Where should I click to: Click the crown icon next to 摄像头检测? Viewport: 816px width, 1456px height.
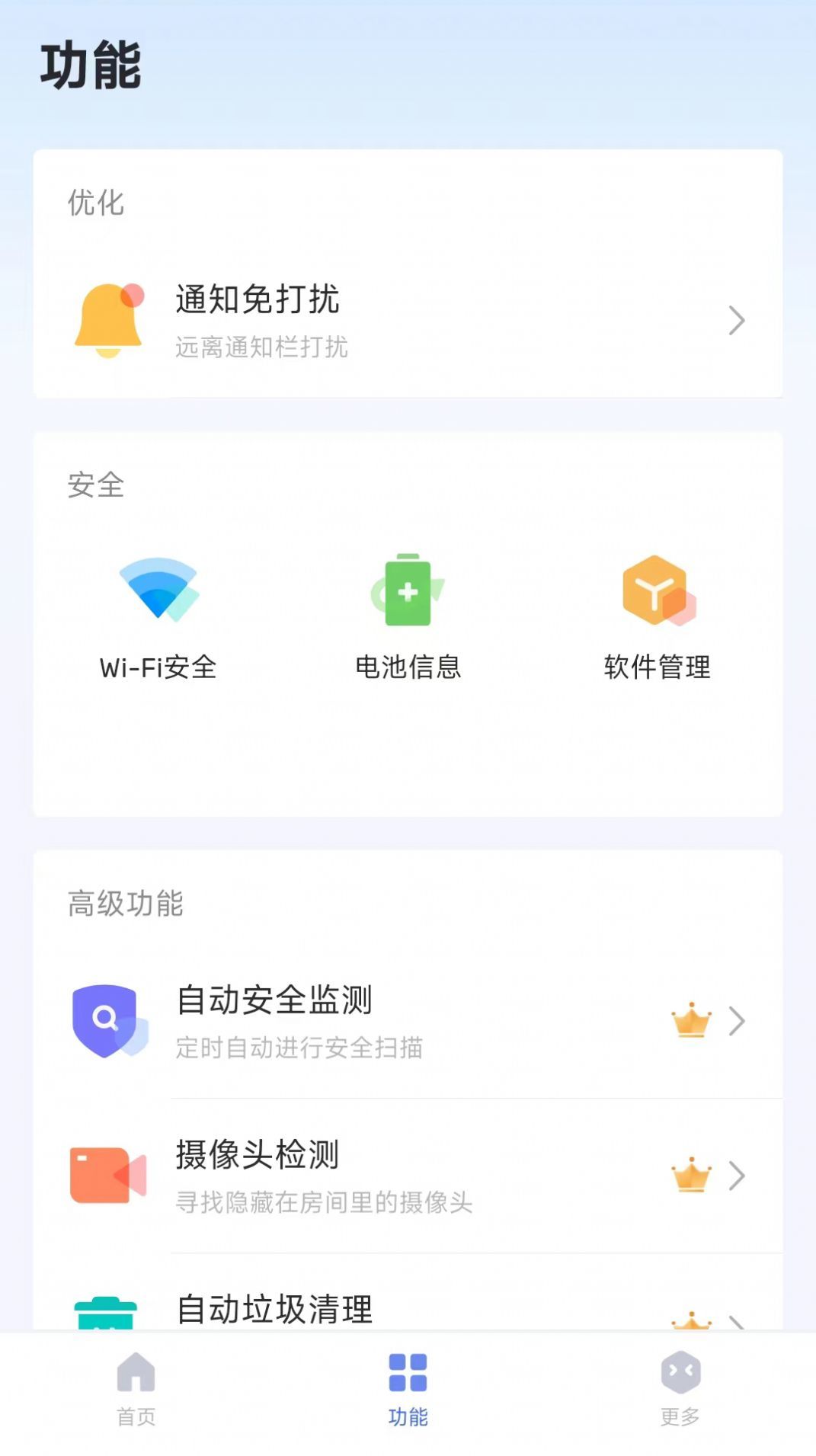[x=690, y=1176]
